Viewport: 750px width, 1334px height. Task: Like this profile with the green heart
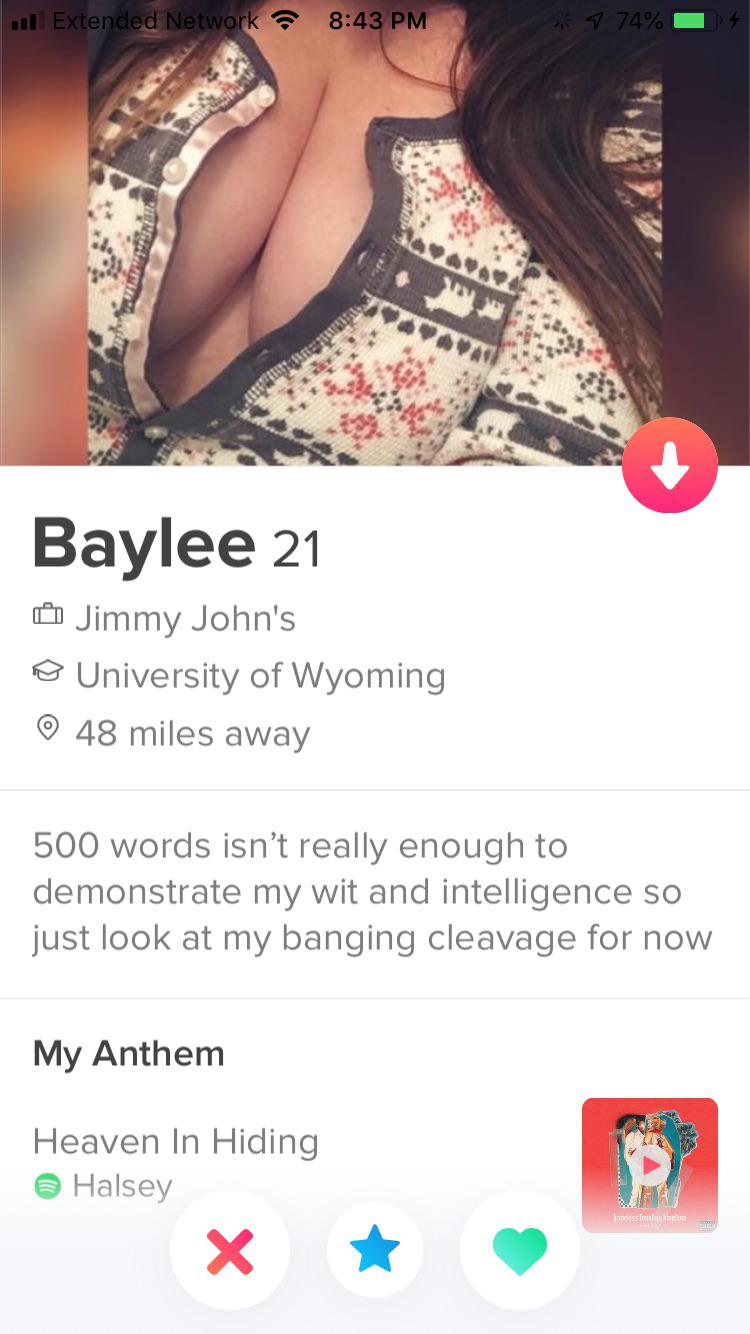coord(520,1251)
